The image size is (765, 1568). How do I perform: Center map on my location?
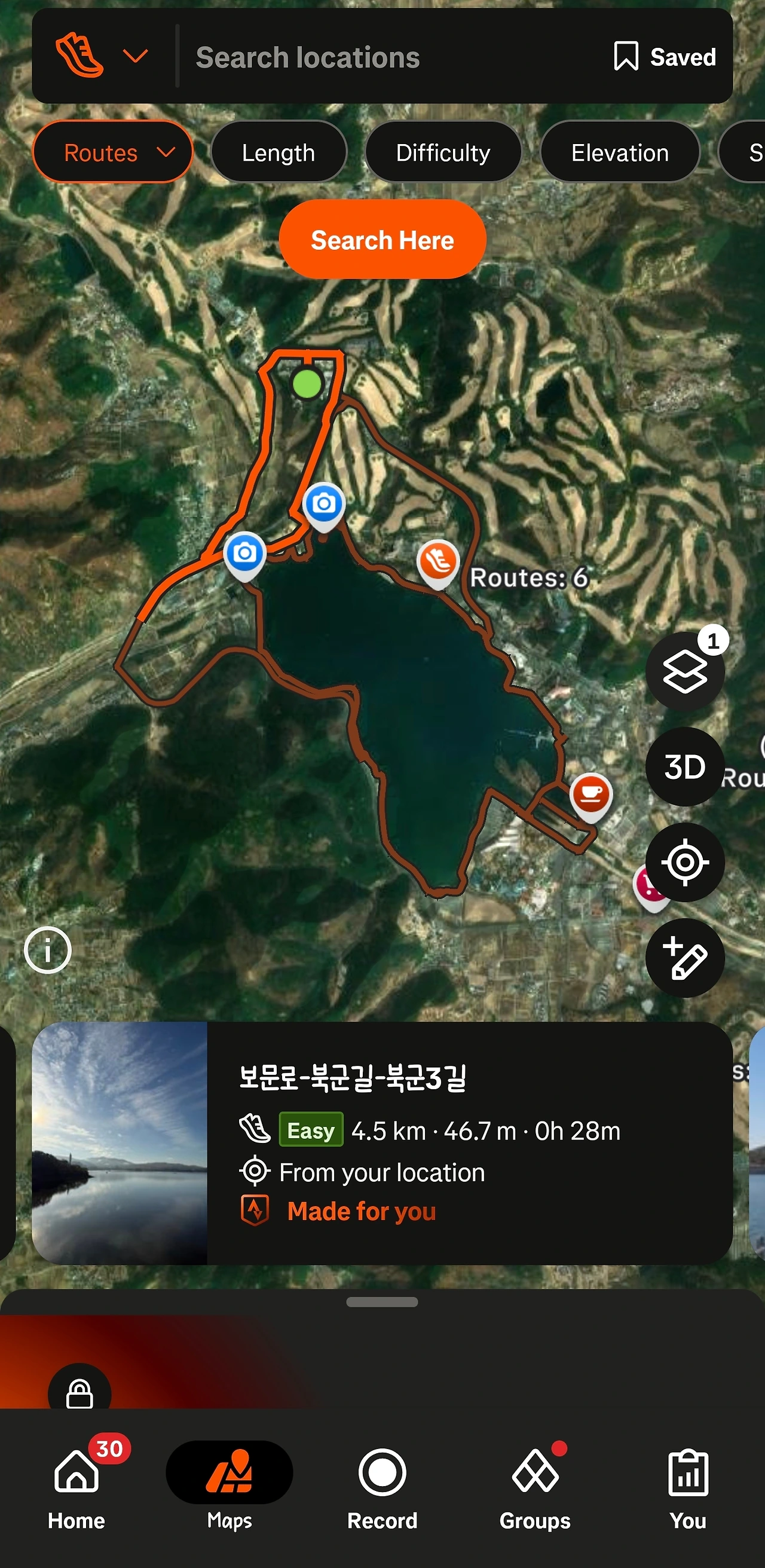pos(684,862)
